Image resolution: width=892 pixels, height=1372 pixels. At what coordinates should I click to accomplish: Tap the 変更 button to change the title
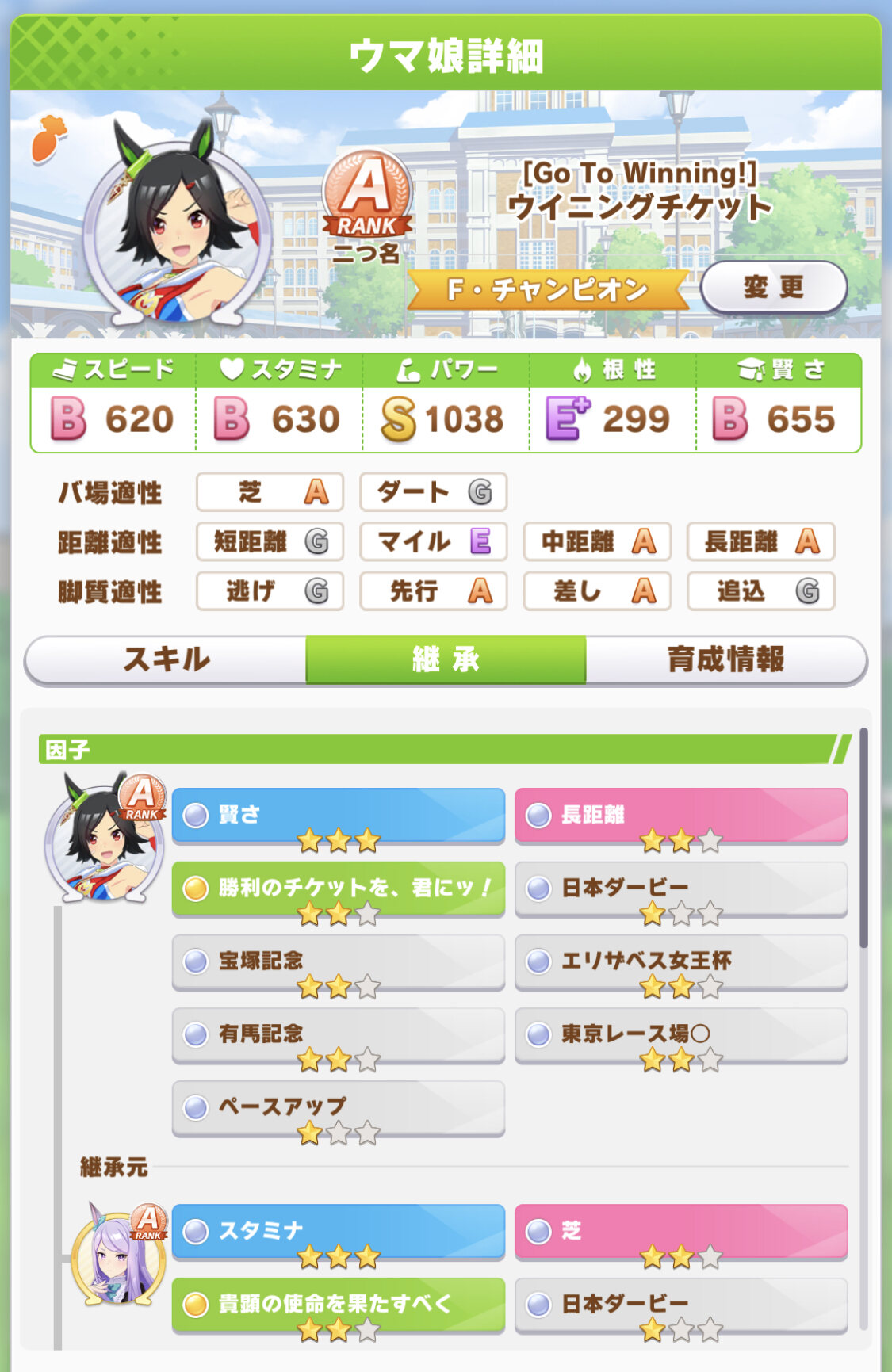pyautogui.click(x=773, y=287)
